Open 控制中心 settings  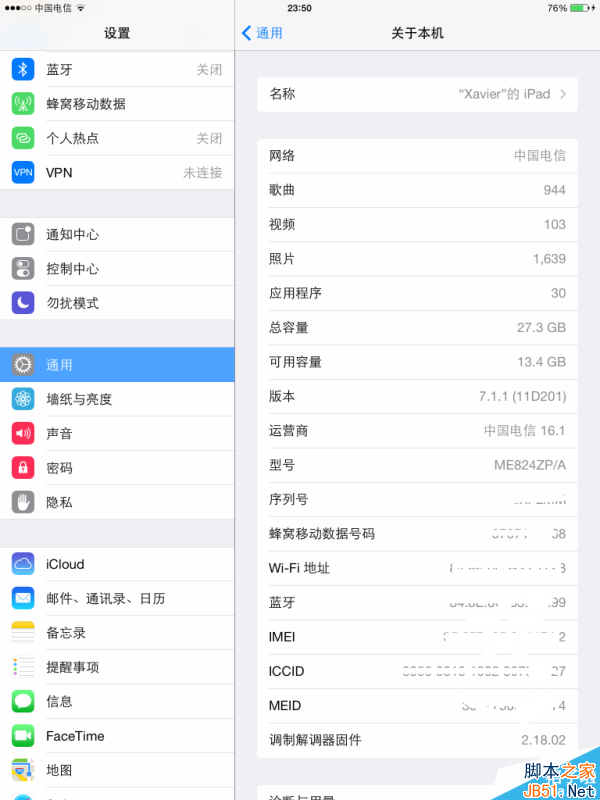117,269
